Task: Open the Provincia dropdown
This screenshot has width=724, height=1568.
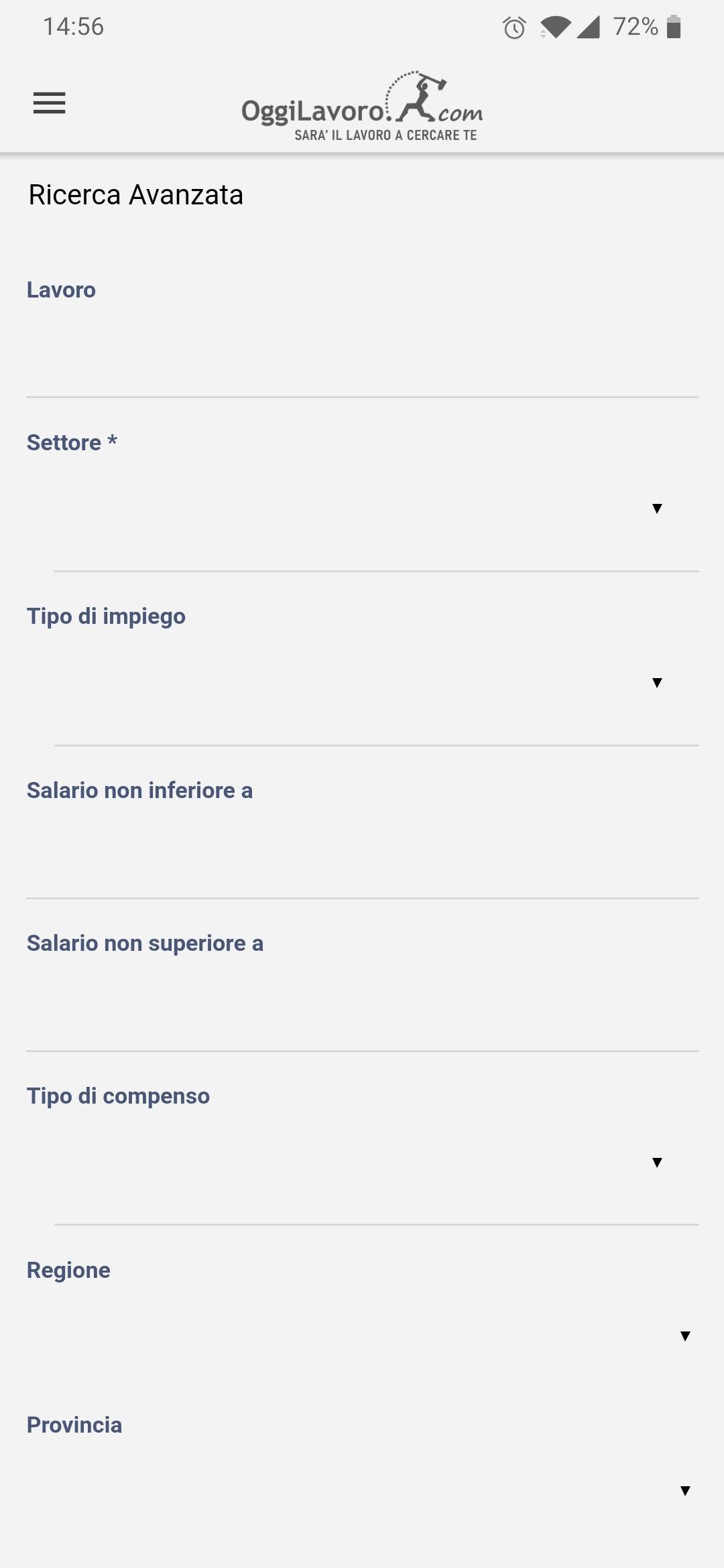Action: coord(363,1491)
